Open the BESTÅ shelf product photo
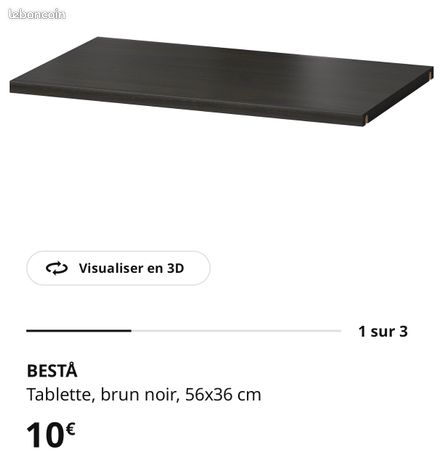 (222, 81)
